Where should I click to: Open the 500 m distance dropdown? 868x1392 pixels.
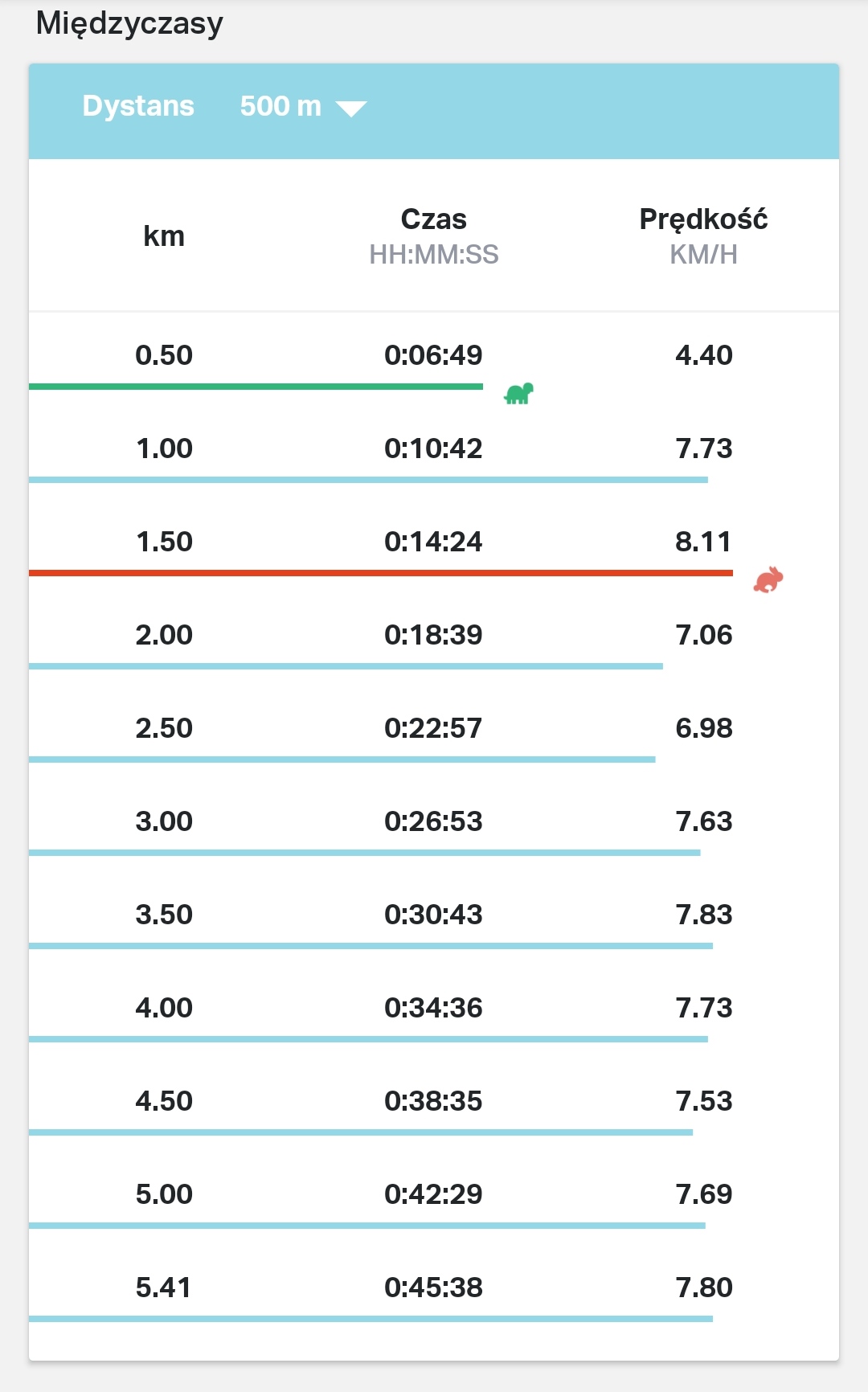[303, 107]
